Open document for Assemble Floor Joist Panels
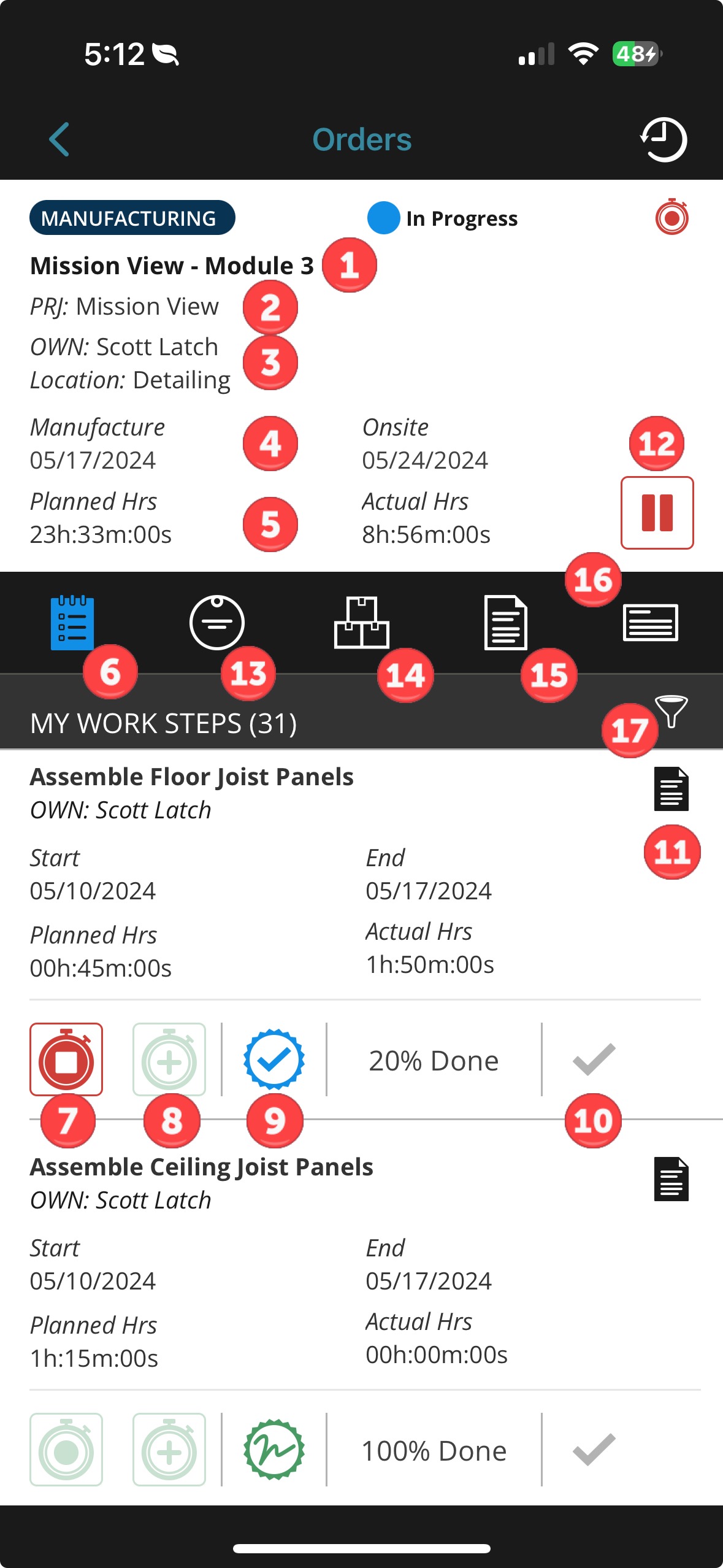723x1568 pixels. pyautogui.click(x=671, y=789)
